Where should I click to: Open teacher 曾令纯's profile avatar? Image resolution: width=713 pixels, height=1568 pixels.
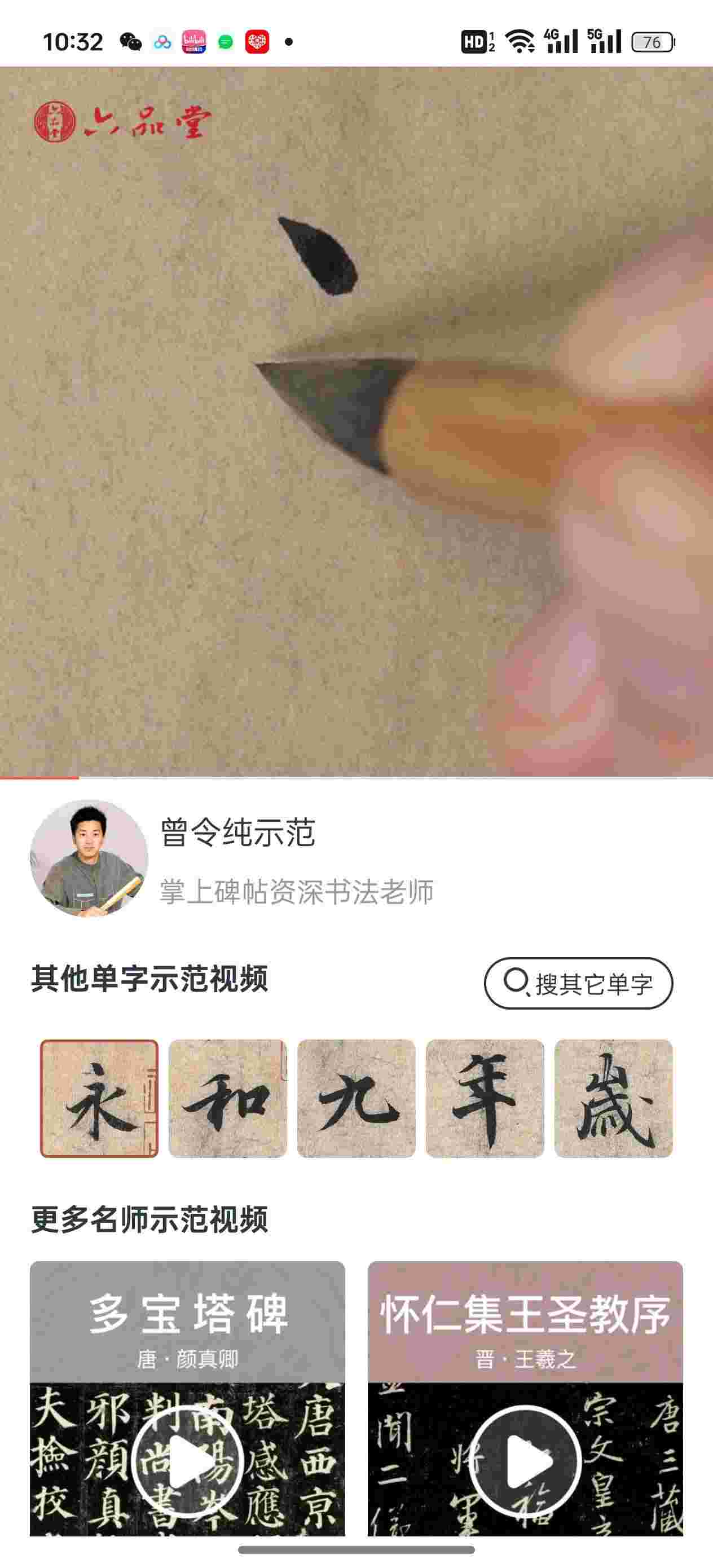[89, 858]
